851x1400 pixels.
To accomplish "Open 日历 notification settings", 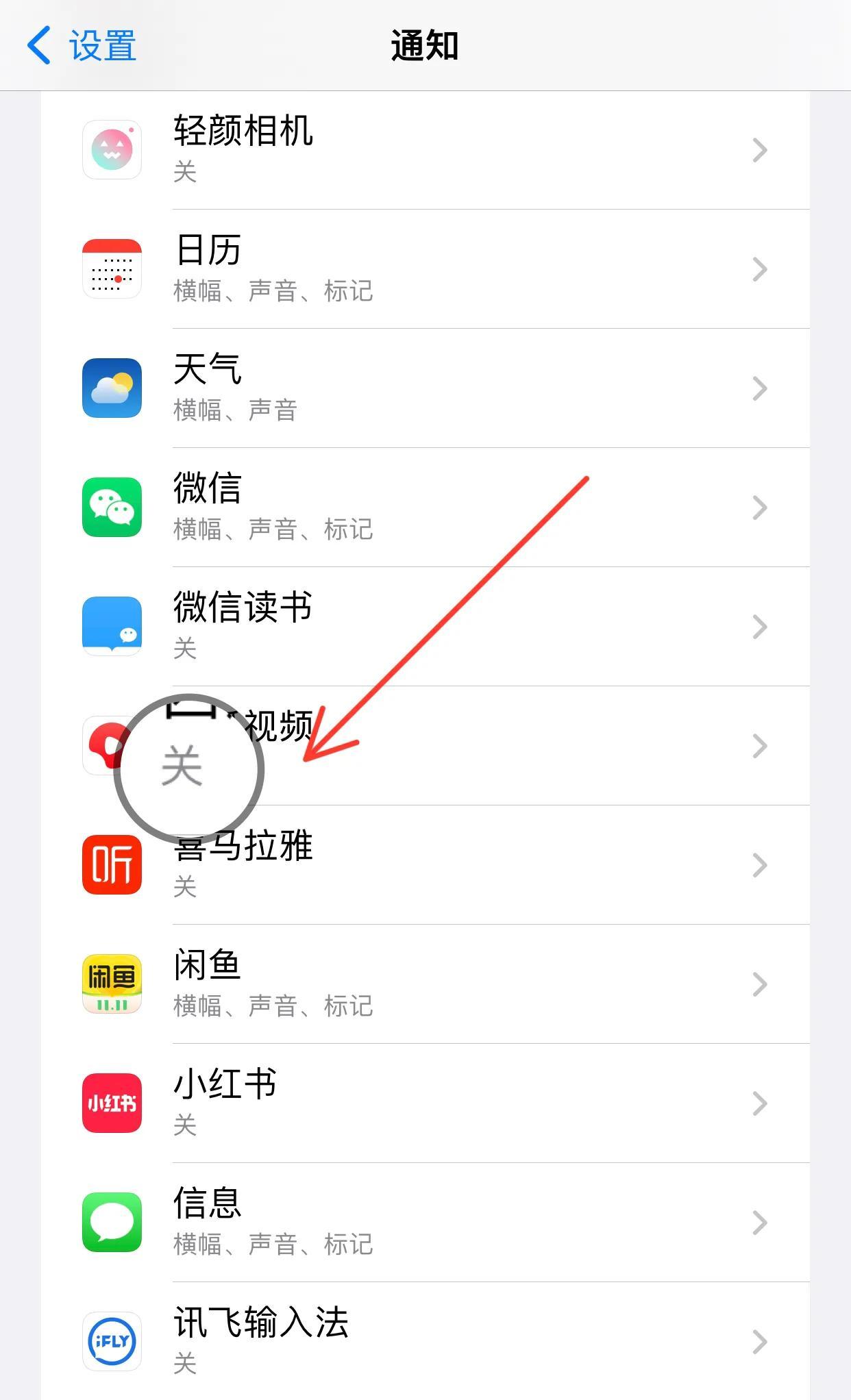I will click(425, 269).
